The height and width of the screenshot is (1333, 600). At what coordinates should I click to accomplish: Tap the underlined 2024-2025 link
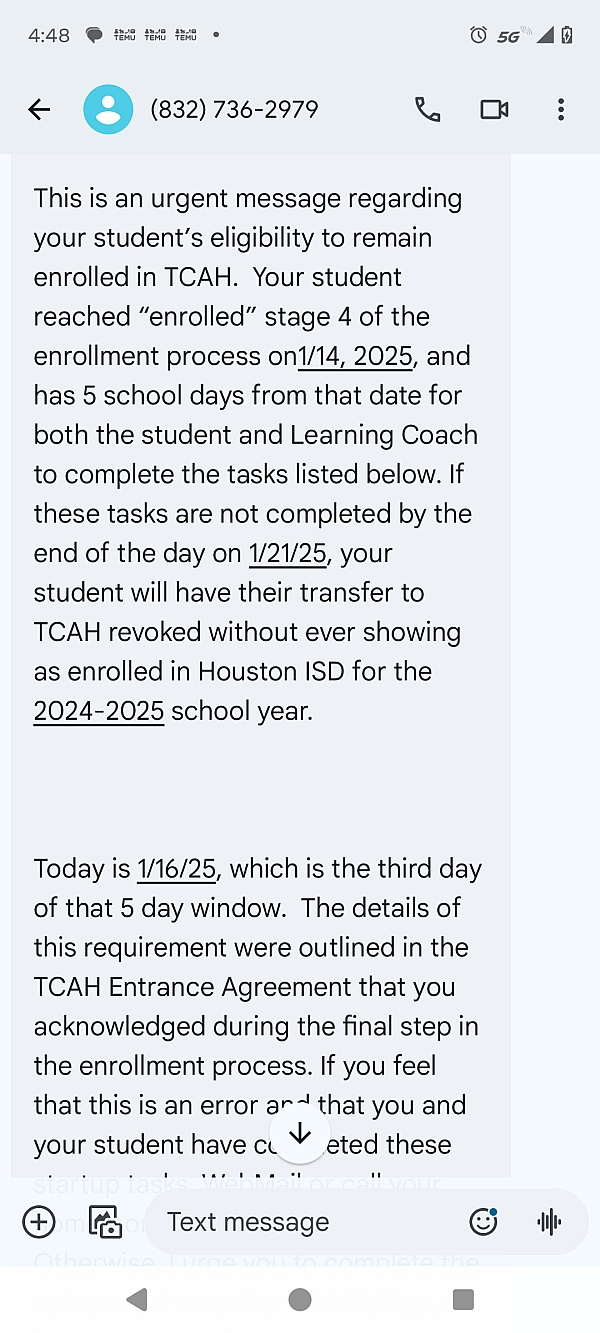[x=99, y=711]
